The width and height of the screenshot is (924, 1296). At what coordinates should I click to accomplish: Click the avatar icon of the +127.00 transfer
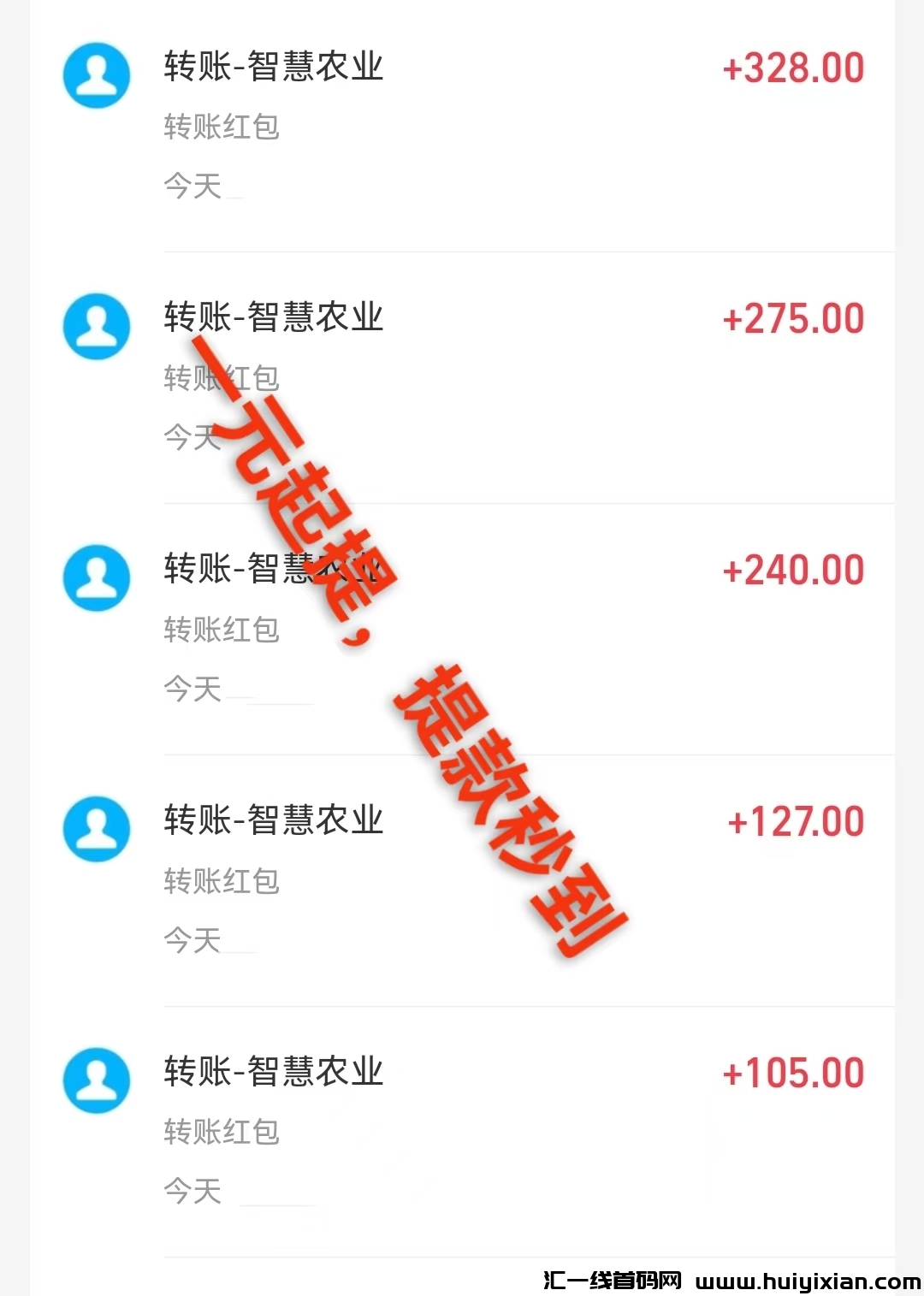coord(96,826)
